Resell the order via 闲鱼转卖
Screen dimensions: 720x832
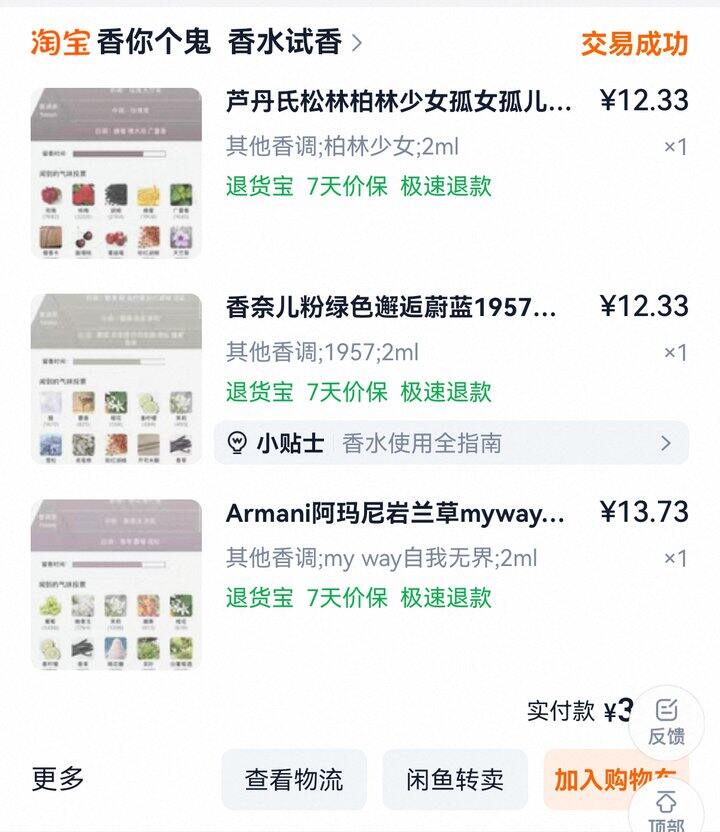pos(454,780)
